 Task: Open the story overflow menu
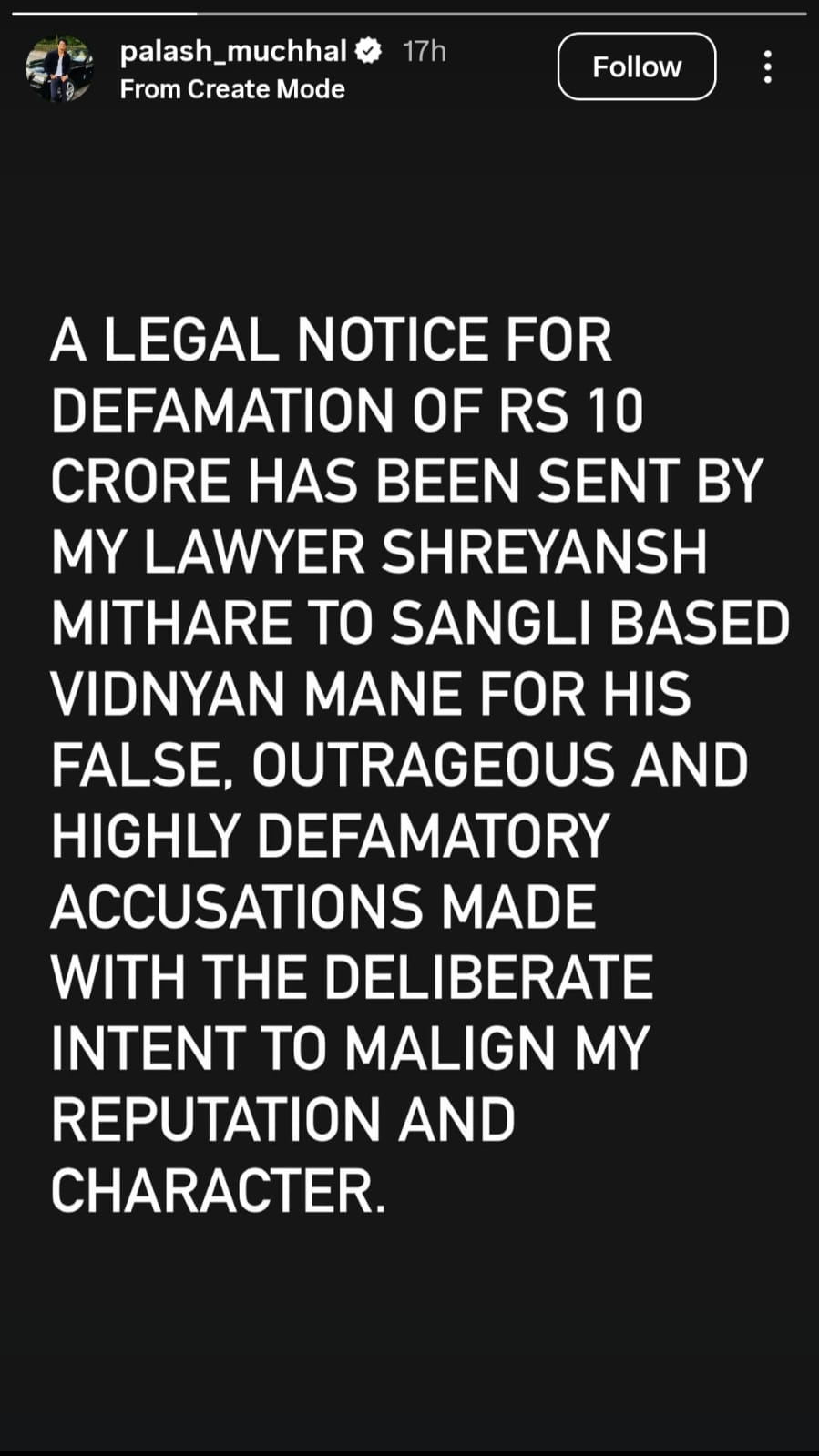point(768,66)
